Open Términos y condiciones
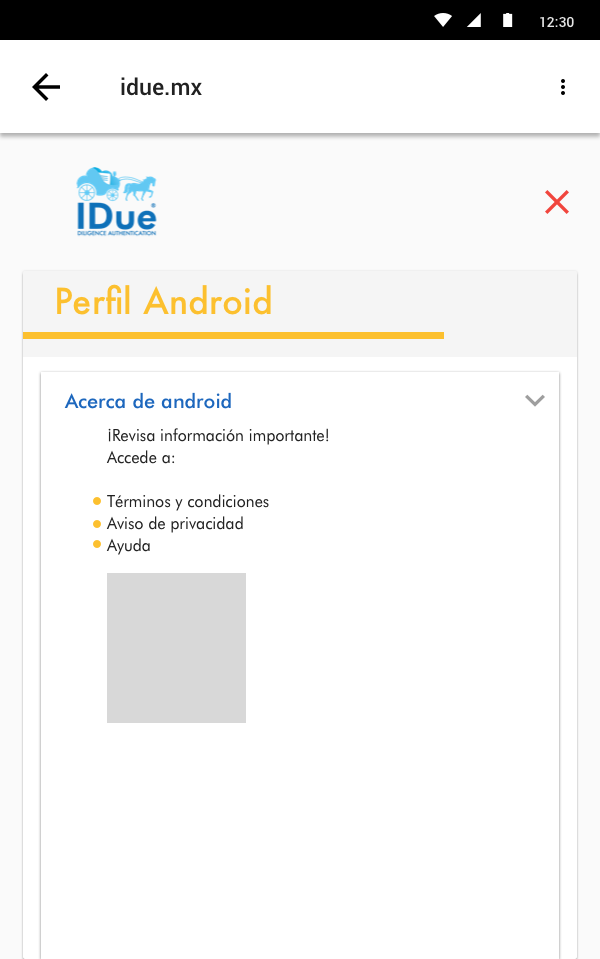Image resolution: width=600 pixels, height=959 pixels. tap(188, 502)
